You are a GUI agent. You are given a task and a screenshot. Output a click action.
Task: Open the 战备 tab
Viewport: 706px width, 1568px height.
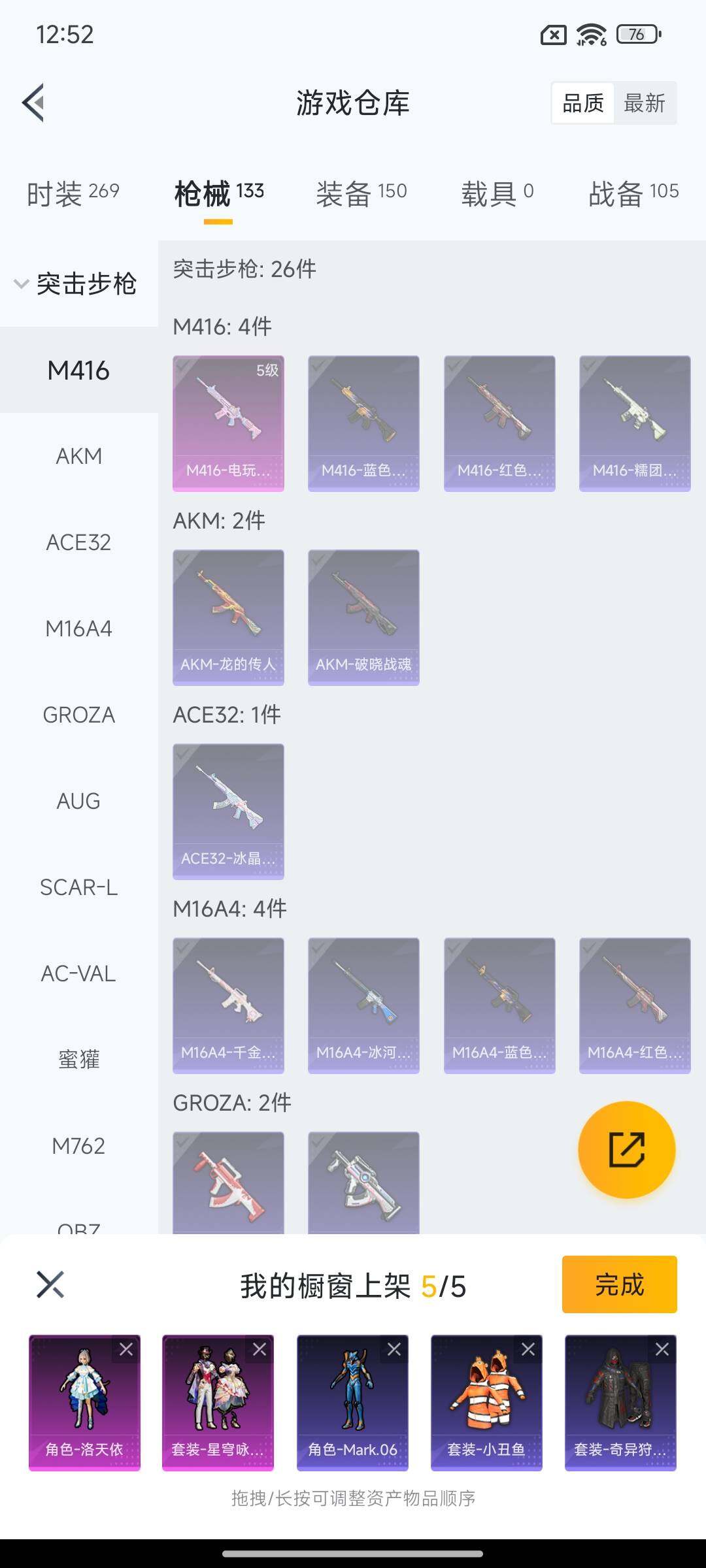(633, 193)
